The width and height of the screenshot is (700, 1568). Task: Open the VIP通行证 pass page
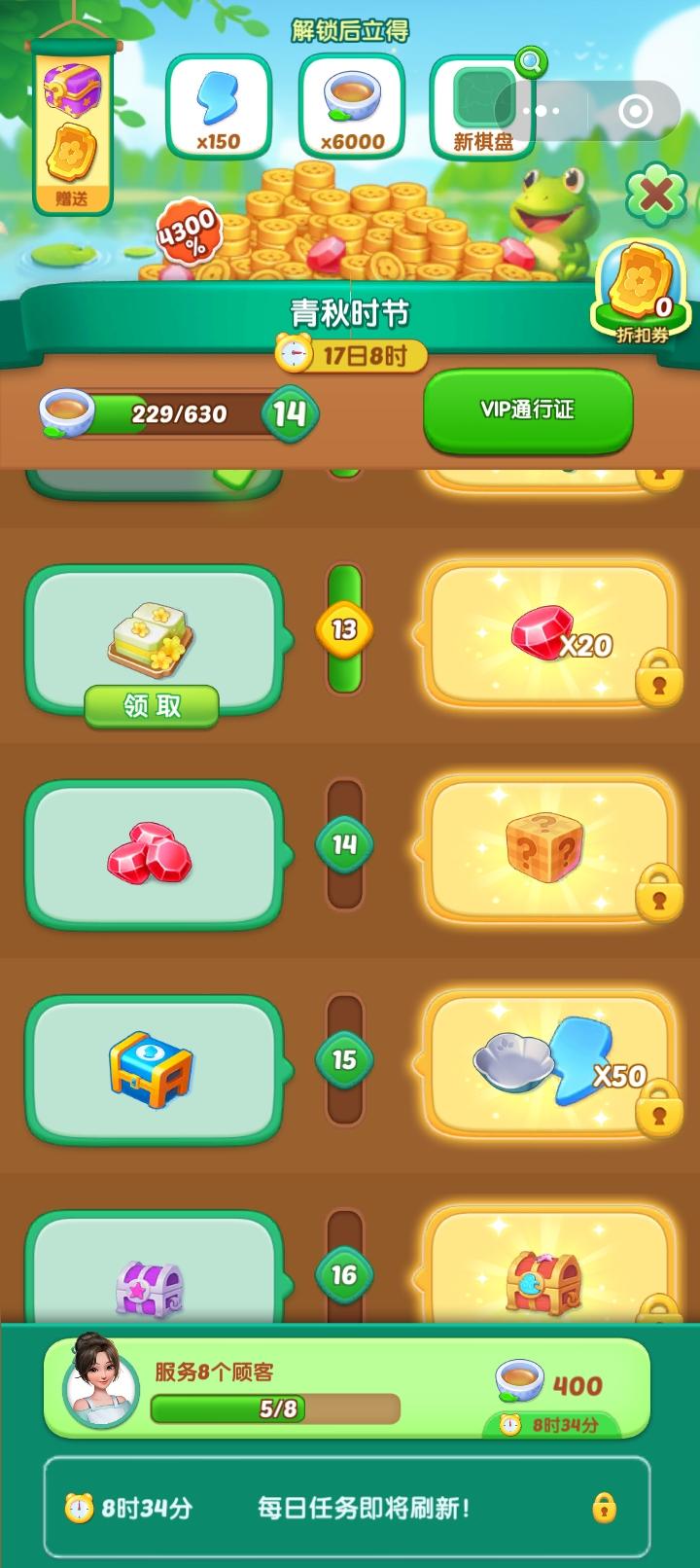coord(528,411)
